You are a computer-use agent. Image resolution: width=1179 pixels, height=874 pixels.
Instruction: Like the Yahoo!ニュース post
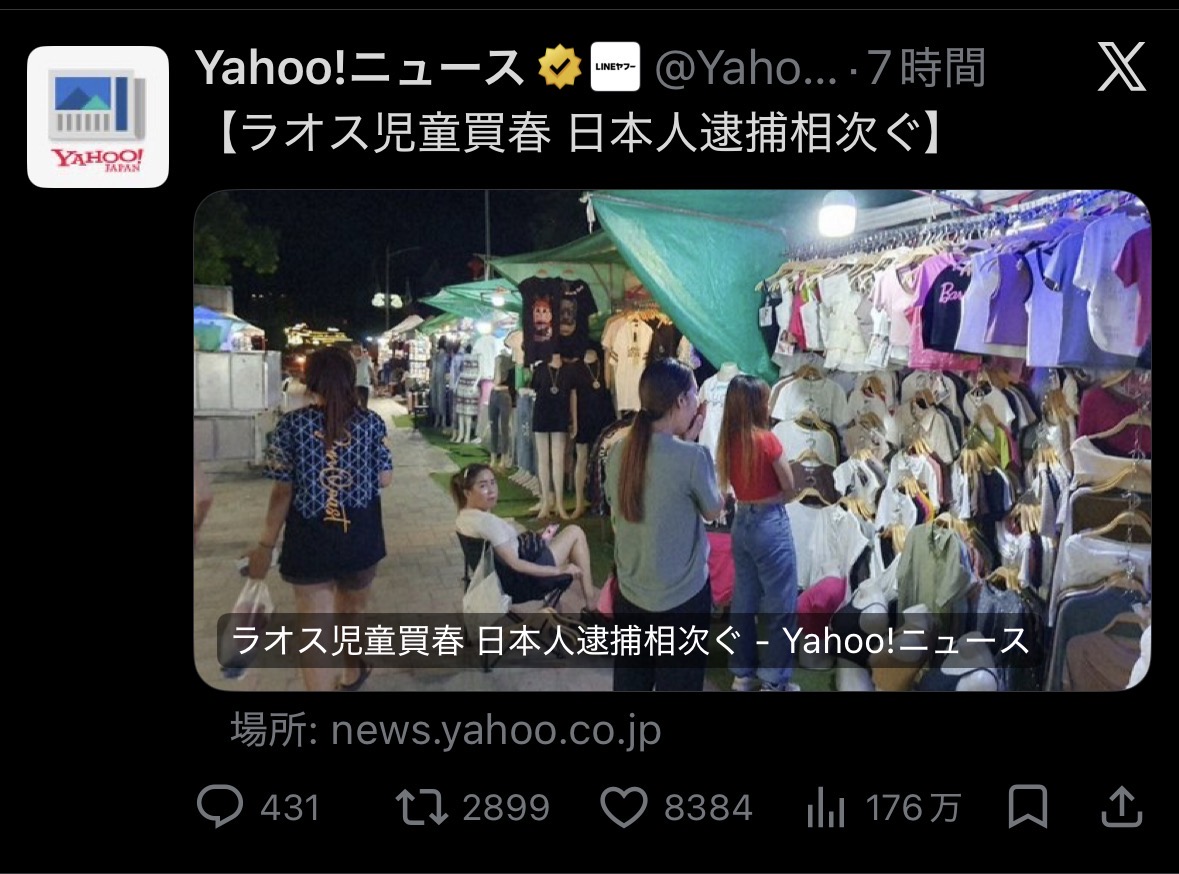click(x=624, y=807)
